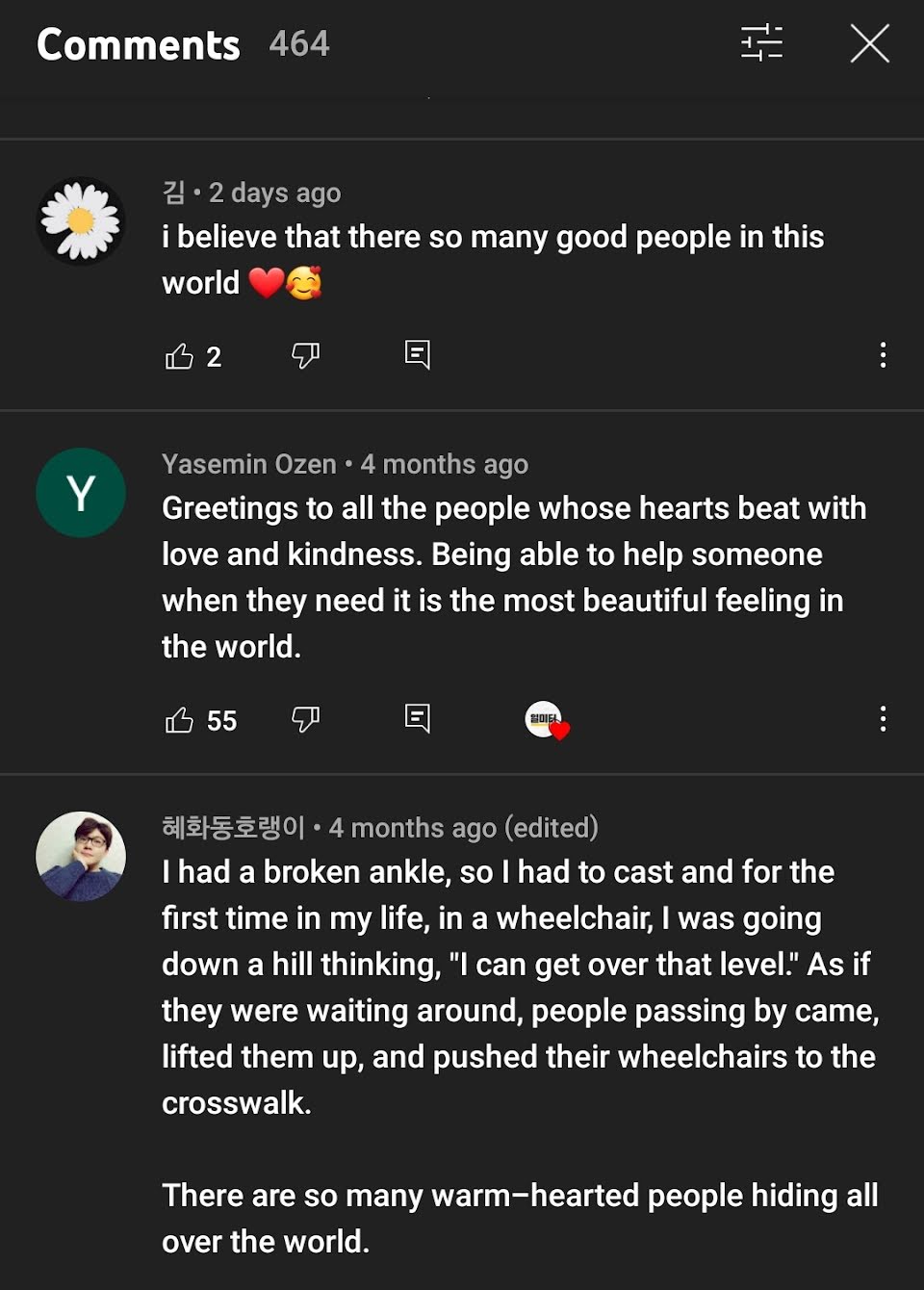Reply to Yasemin Ozen's comment
924x1290 pixels.
click(417, 718)
